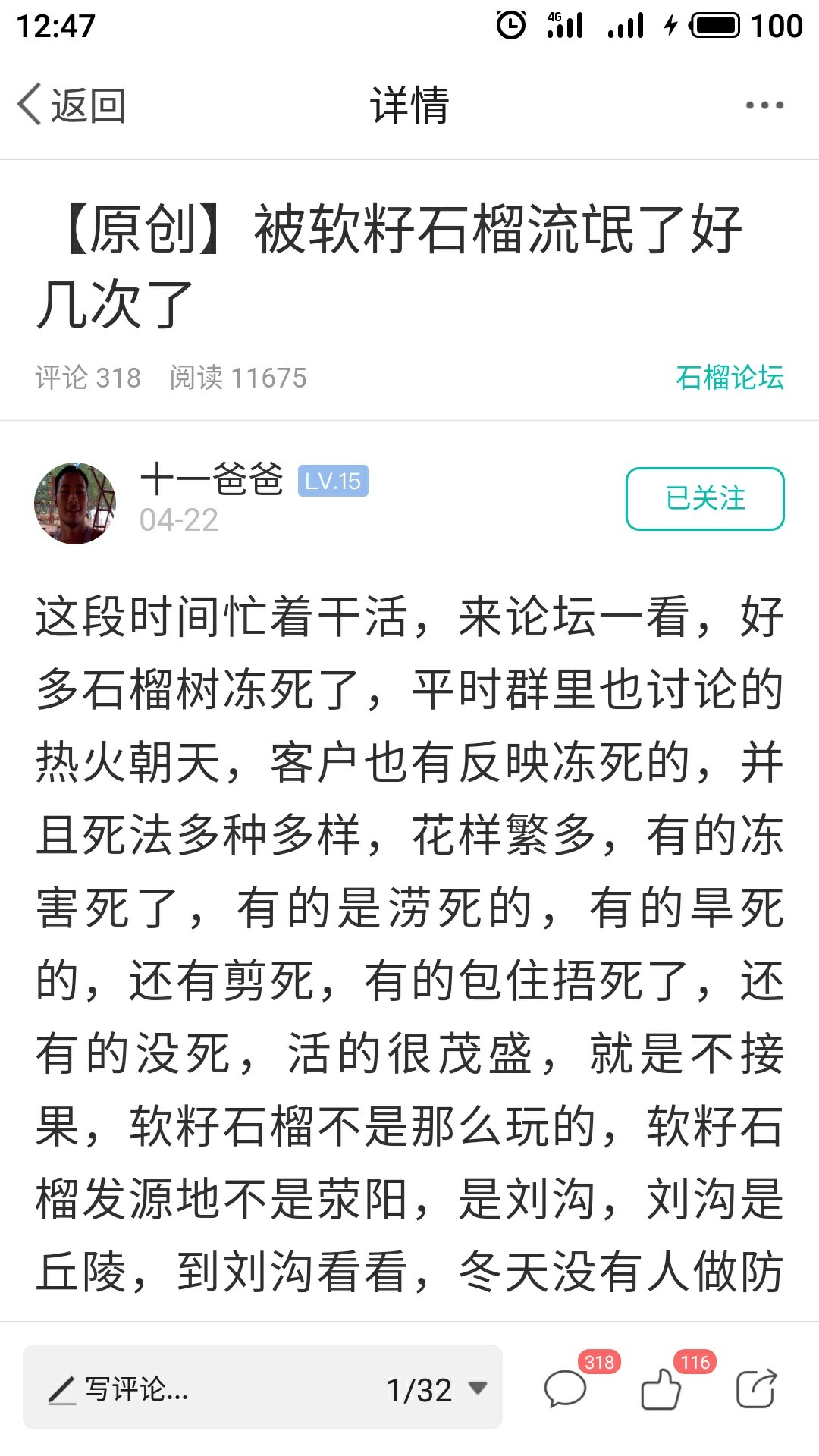The width and height of the screenshot is (819, 1456).
Task: Go back via 返回 button
Action: pyautogui.click(x=72, y=105)
